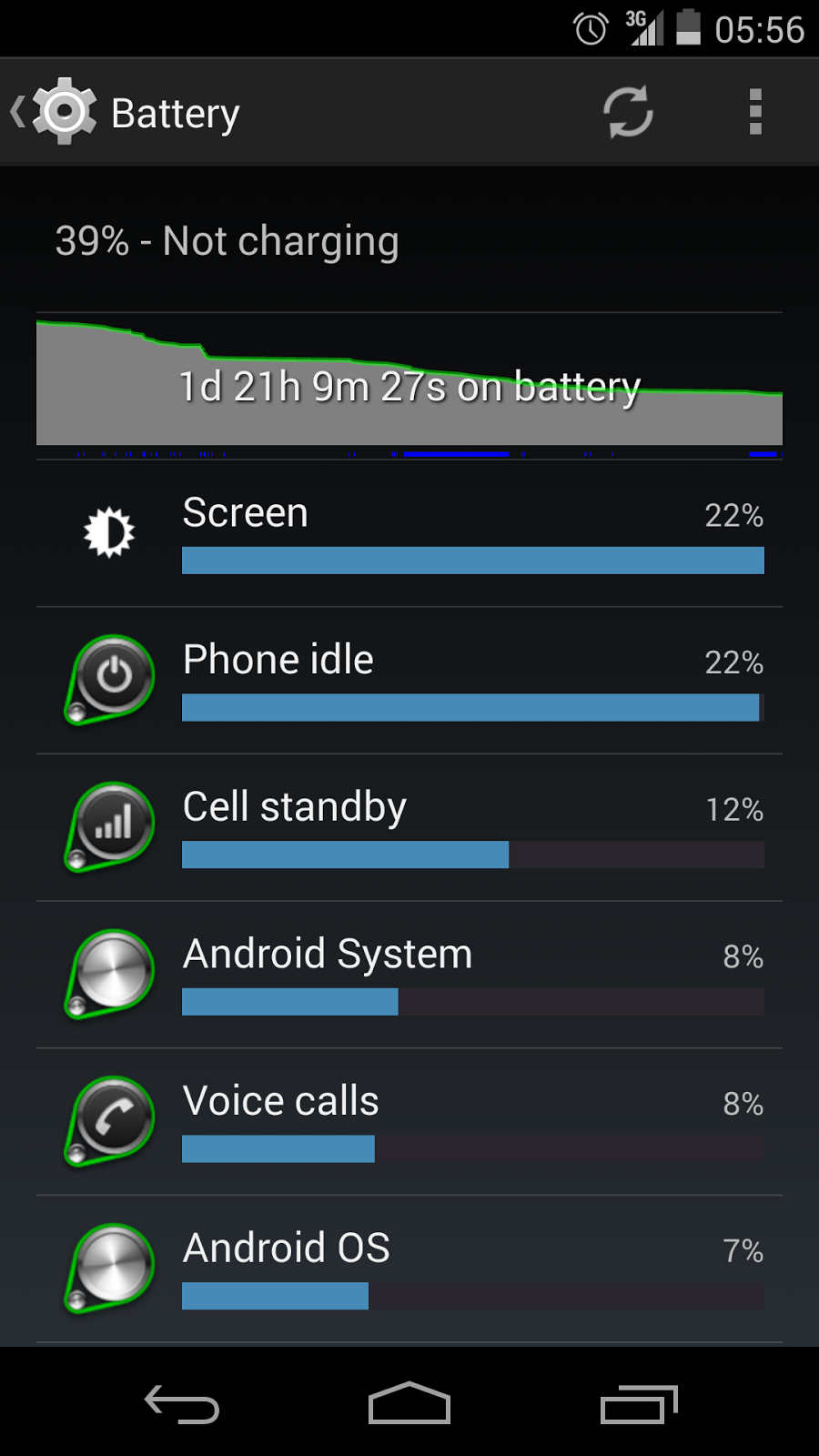Go to home screen via home button
Viewport: 819px width, 1456px height.
pos(409,1403)
